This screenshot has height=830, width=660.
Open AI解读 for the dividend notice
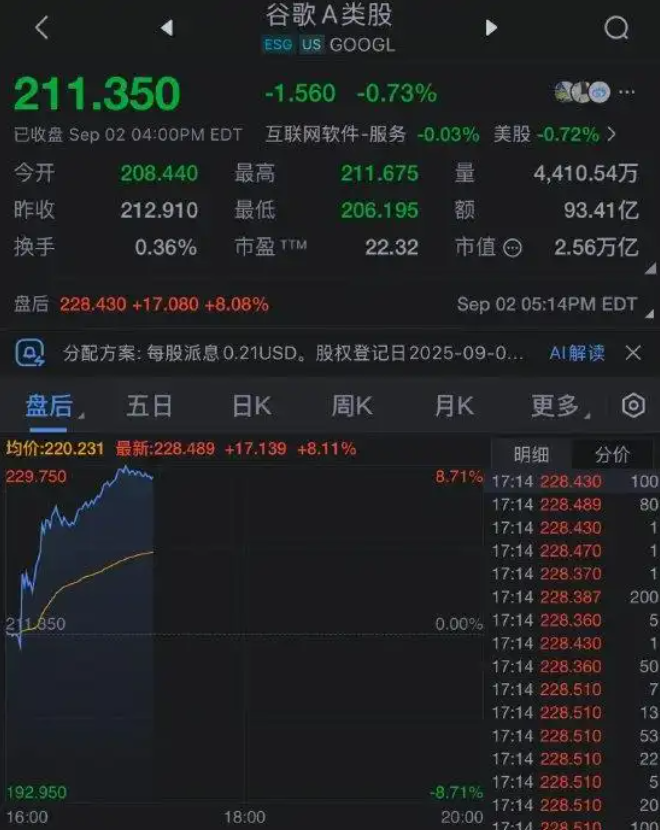point(577,352)
